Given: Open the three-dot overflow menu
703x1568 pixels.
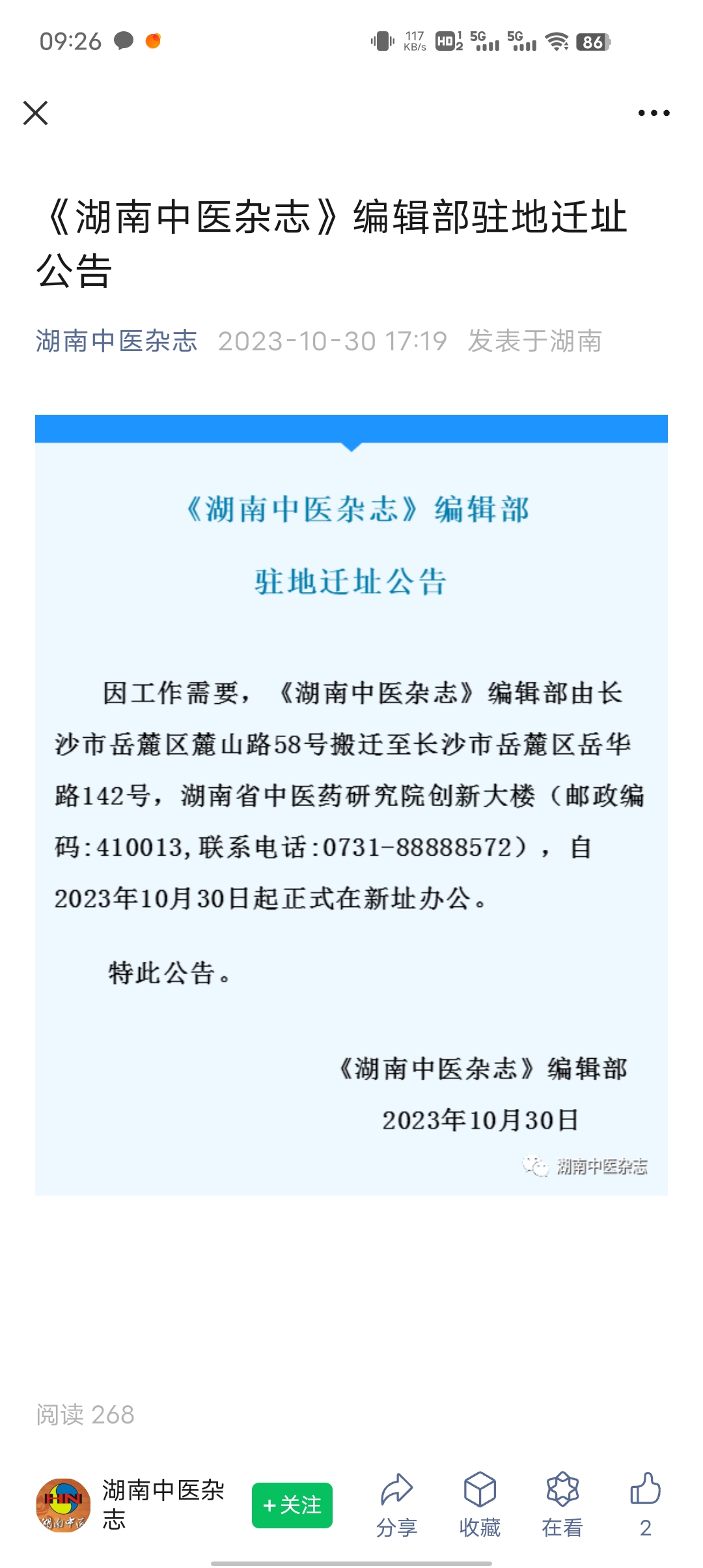Looking at the screenshot, I should point(654,113).
